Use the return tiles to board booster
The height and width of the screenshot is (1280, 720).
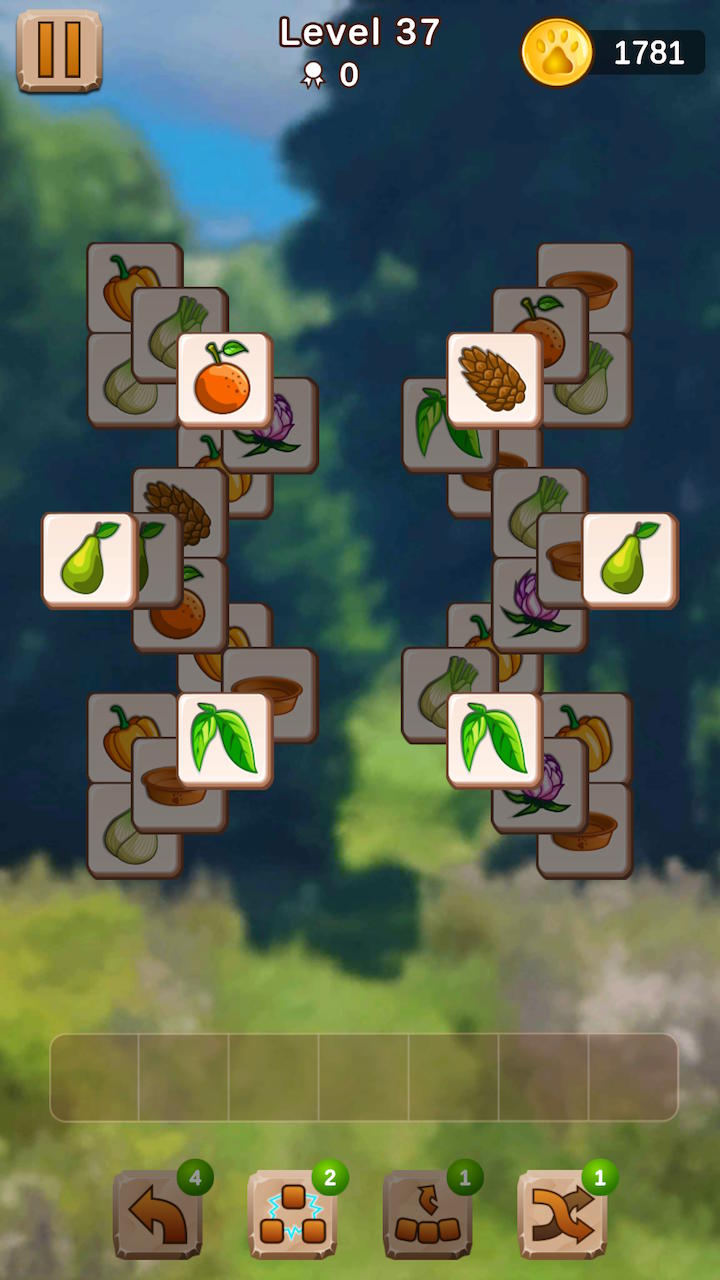point(427,1214)
